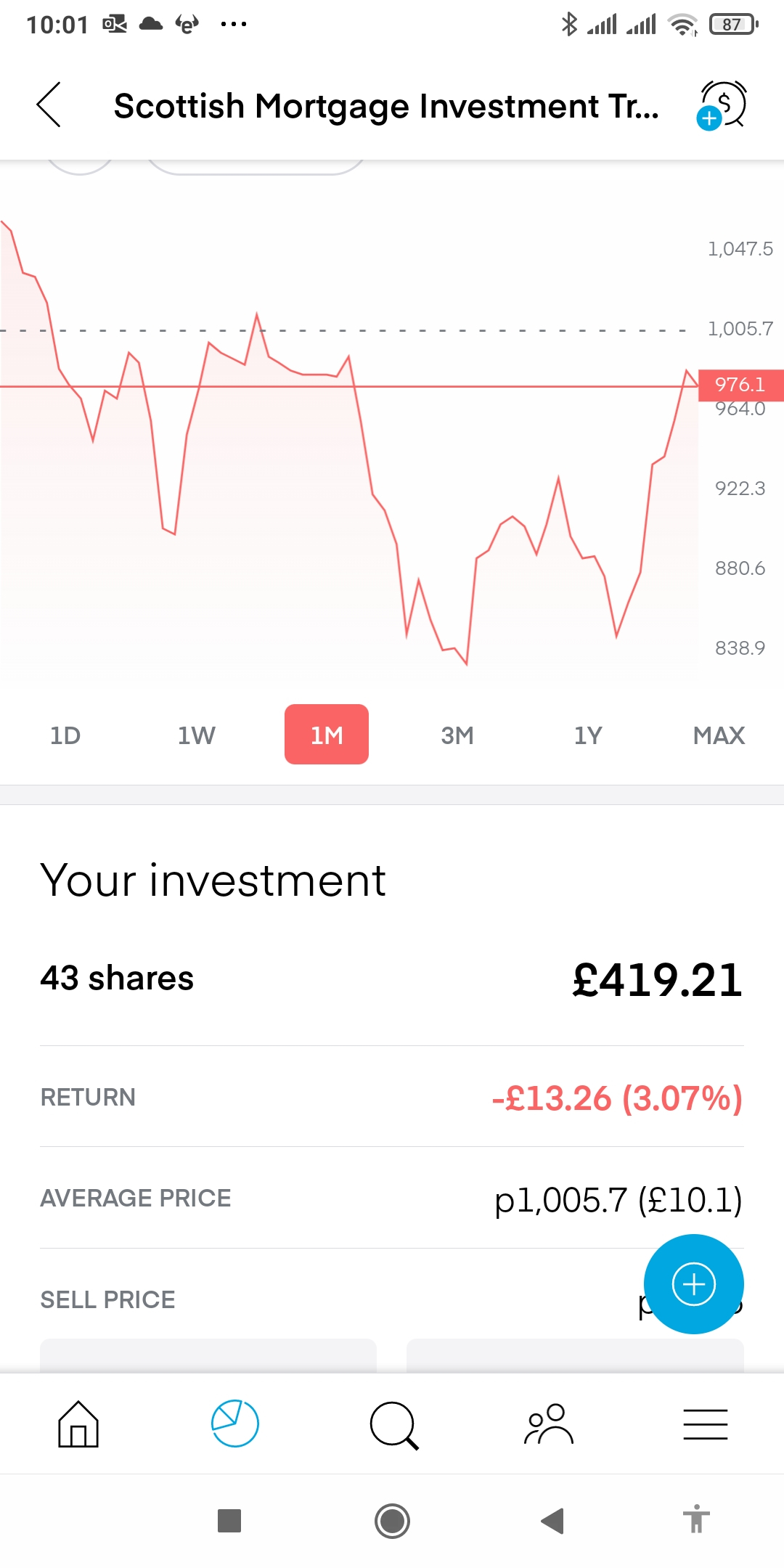
Task: Tap the system back button
Action: [x=552, y=1520]
